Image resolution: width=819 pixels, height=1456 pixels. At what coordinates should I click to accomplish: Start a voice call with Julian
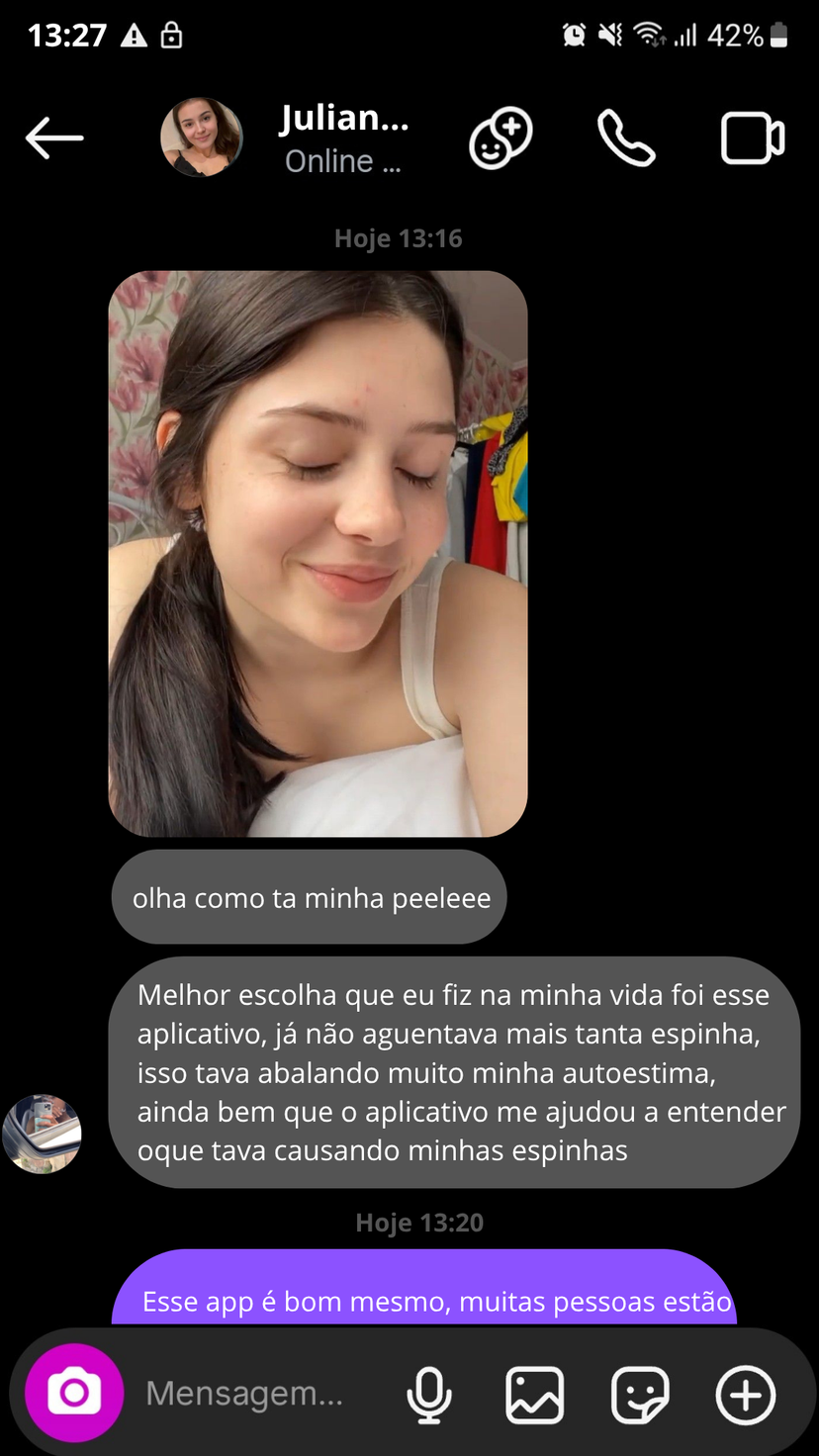pos(626,137)
